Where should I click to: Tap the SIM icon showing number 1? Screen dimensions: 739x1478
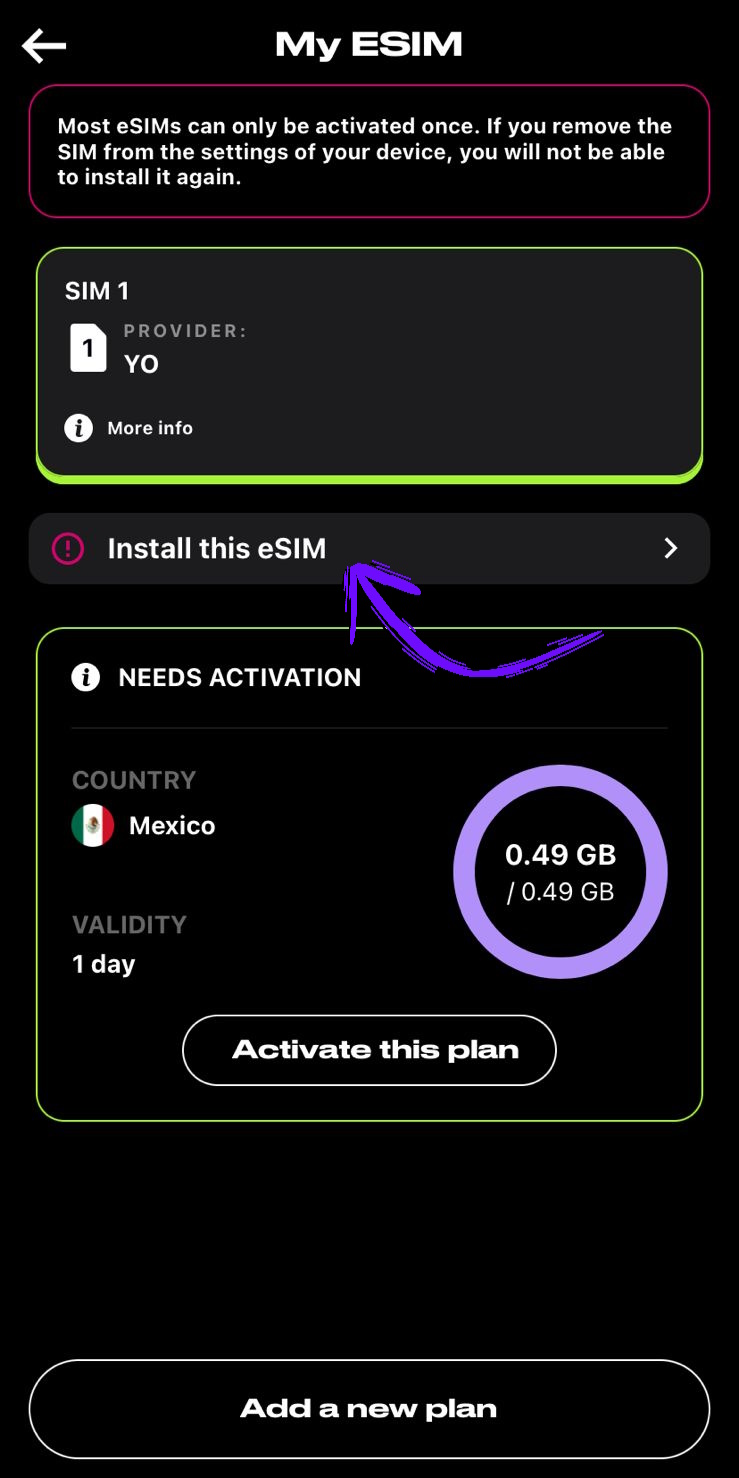click(89, 347)
